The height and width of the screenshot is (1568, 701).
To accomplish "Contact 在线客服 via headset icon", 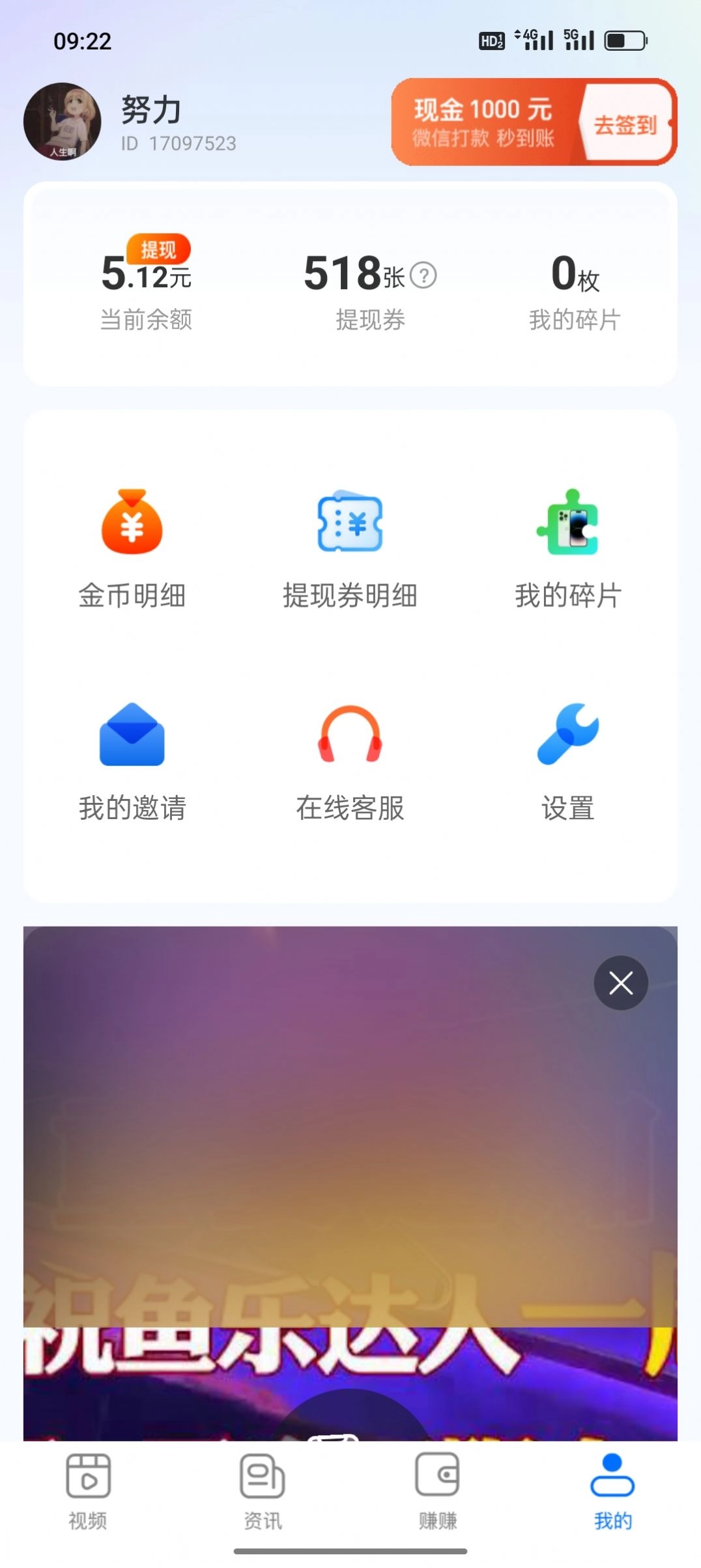I will pyautogui.click(x=350, y=736).
